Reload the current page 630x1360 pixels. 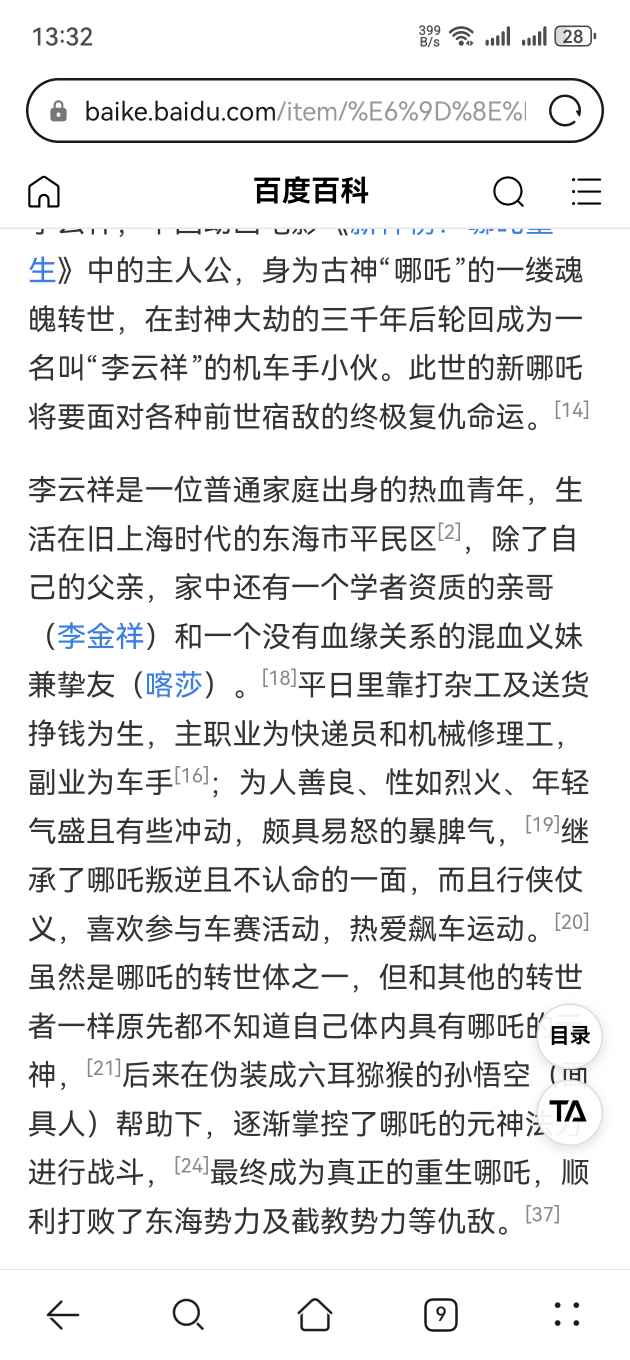point(565,111)
